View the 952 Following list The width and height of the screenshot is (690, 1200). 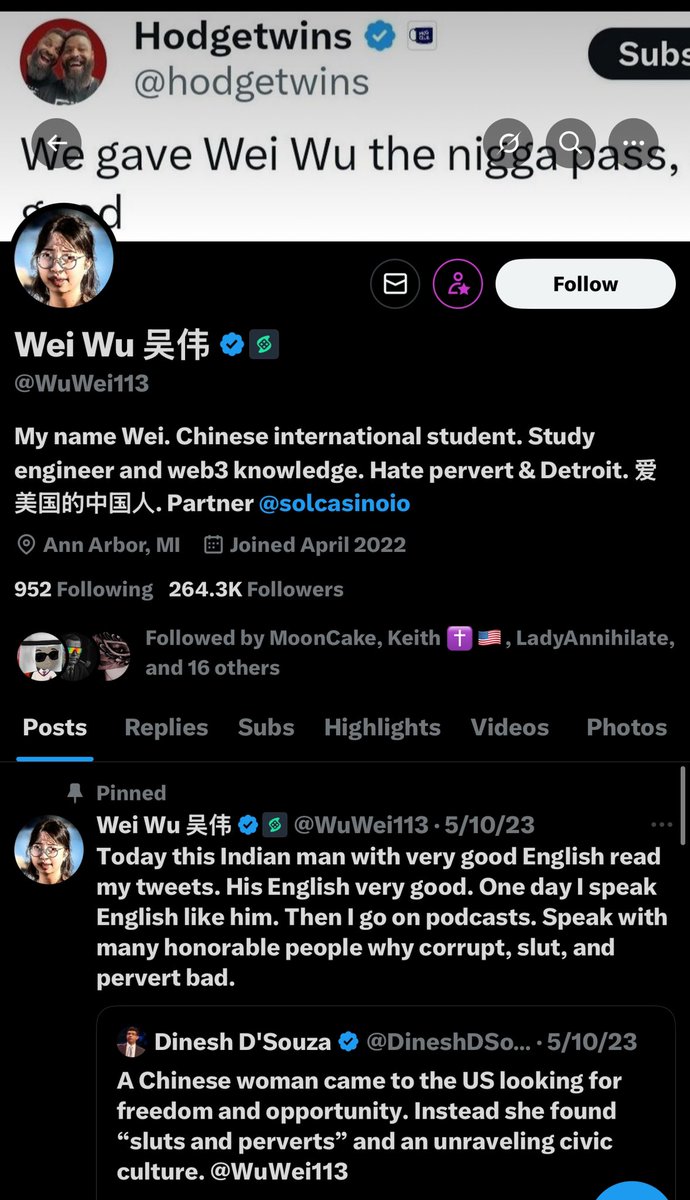click(83, 589)
